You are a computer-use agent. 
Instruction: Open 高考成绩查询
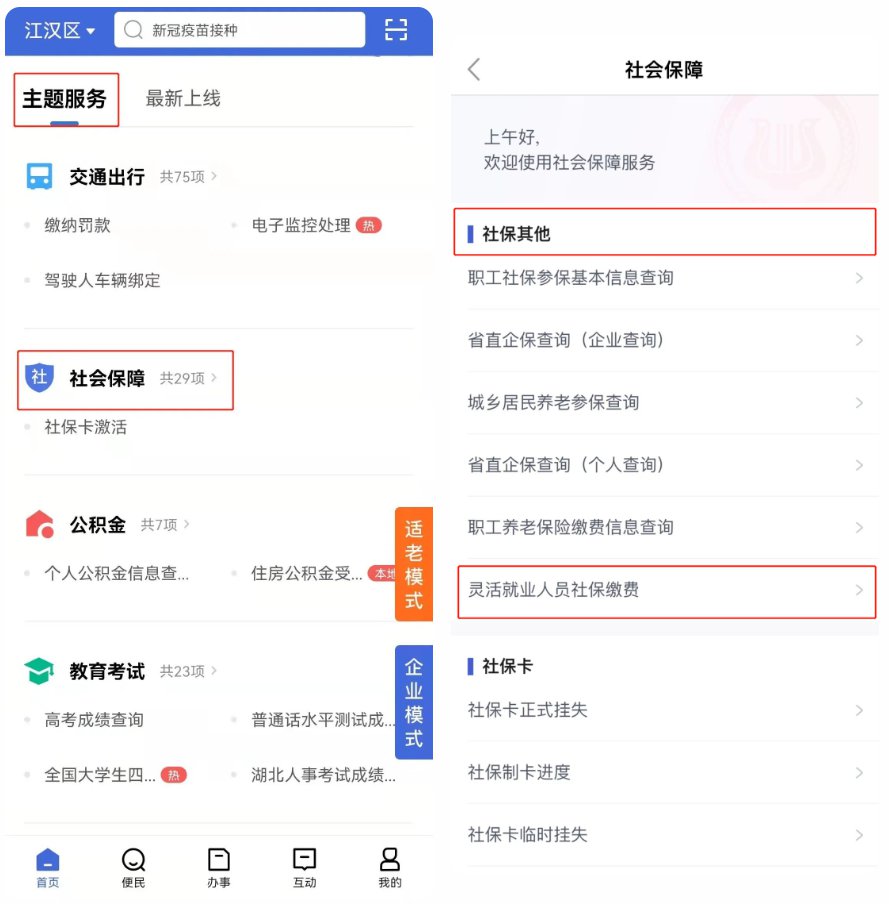[94, 720]
